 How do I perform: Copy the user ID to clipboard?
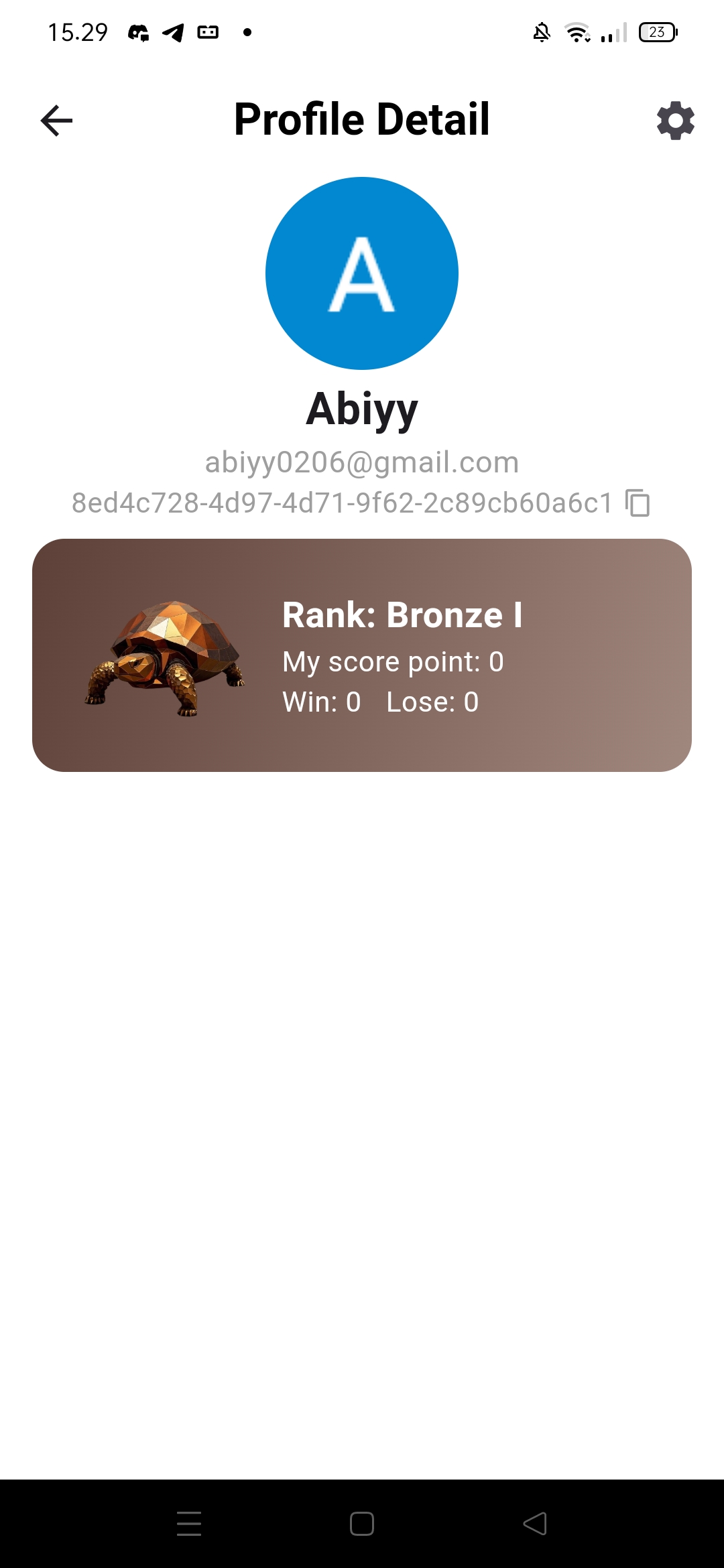click(638, 503)
